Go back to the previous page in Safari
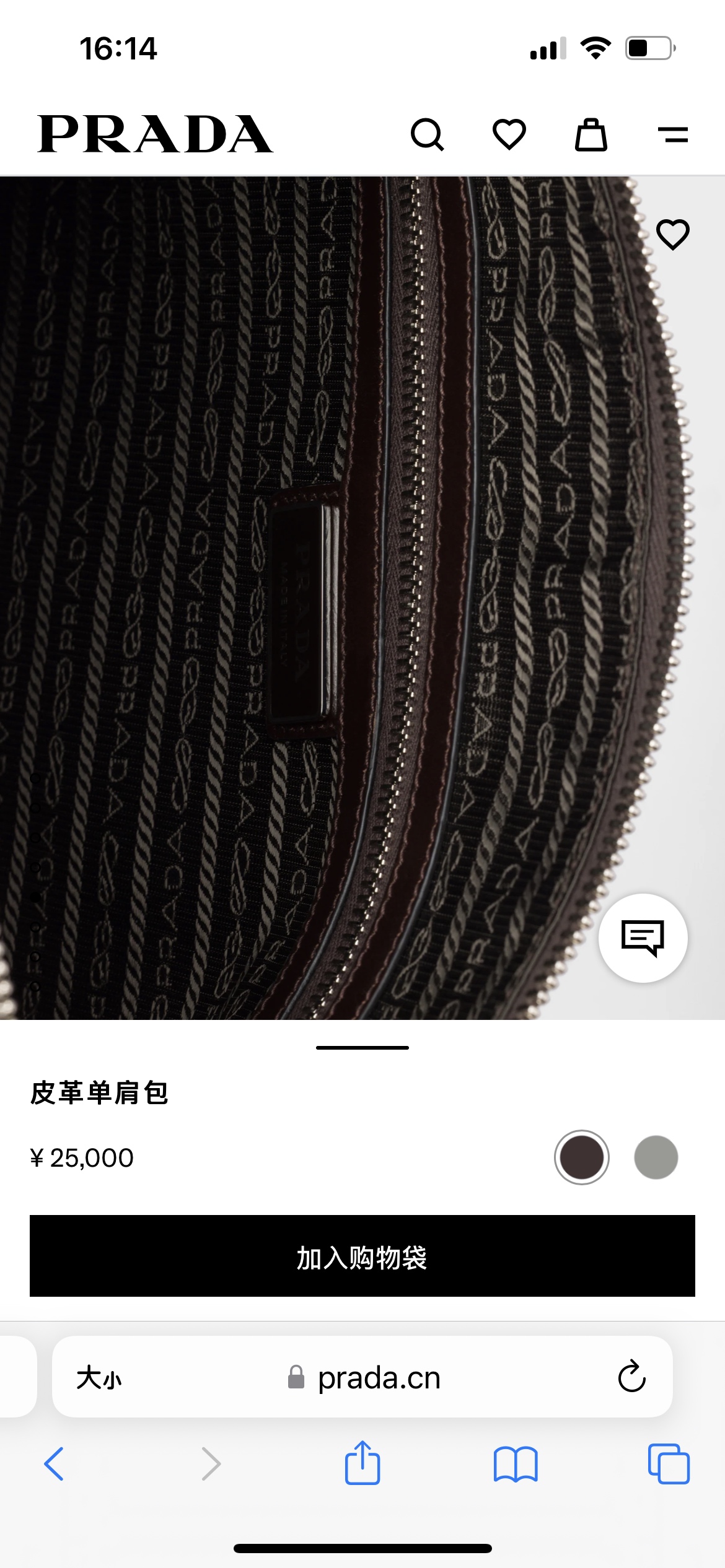Image resolution: width=725 pixels, height=1568 pixels. pyautogui.click(x=54, y=1464)
